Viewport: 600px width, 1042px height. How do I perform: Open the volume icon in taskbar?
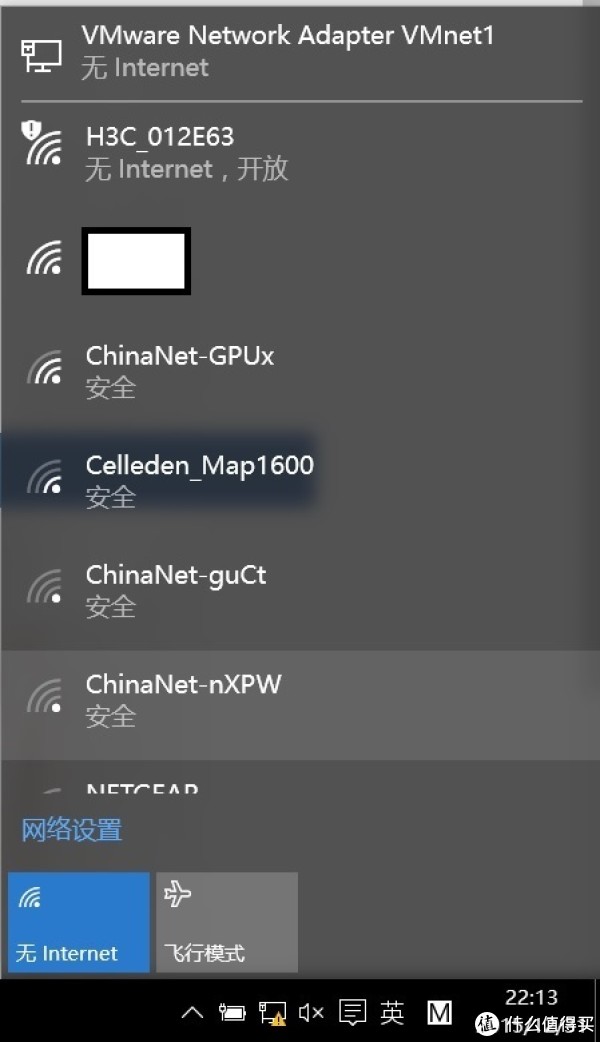click(x=311, y=1013)
